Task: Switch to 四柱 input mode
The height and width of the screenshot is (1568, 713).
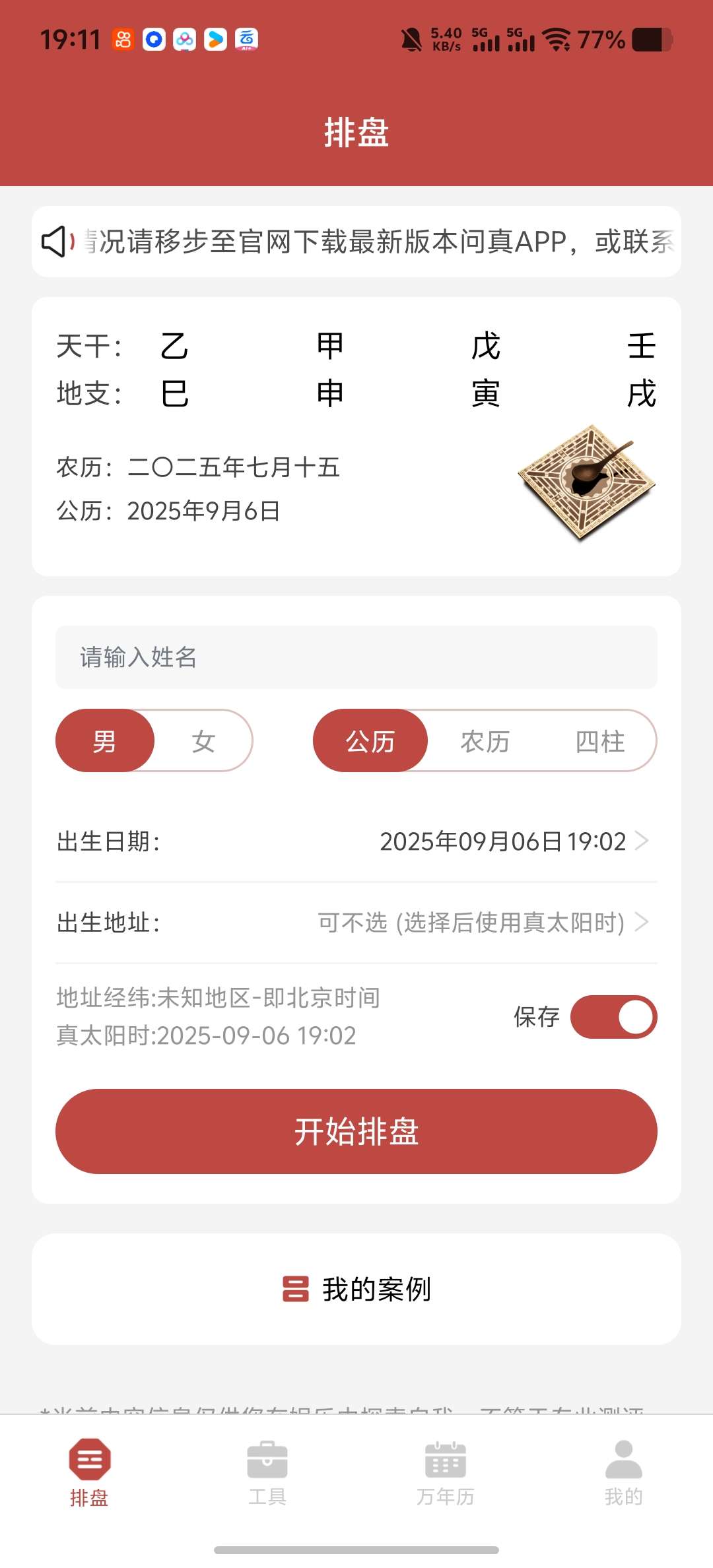Action: tap(600, 741)
